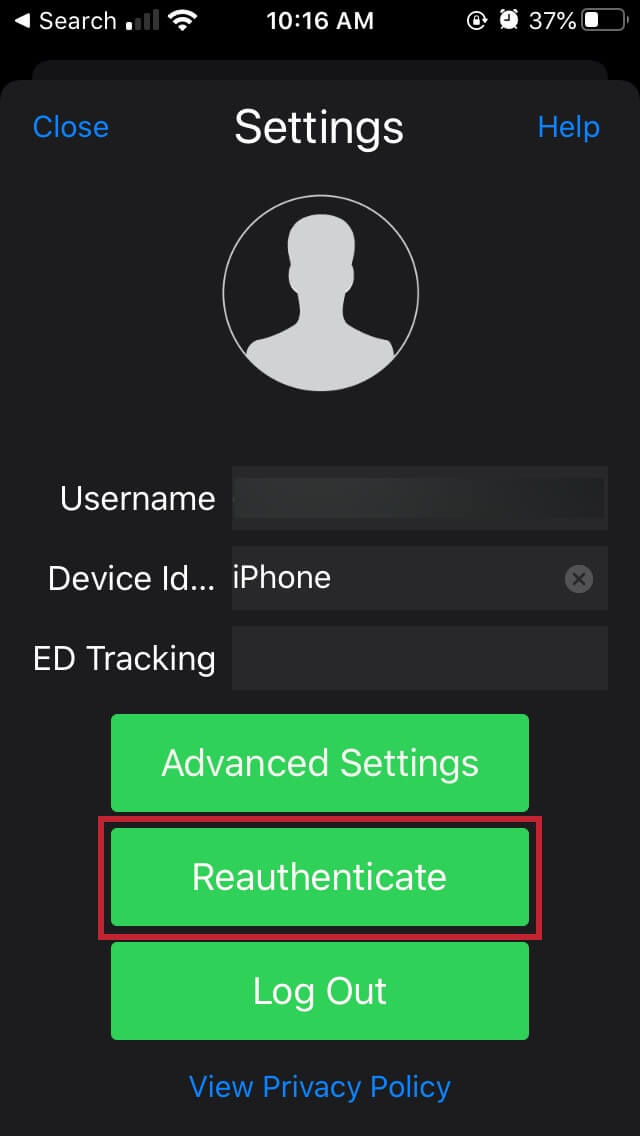Open the Help link
Viewport: 640px width, 1136px height.
[568, 127]
